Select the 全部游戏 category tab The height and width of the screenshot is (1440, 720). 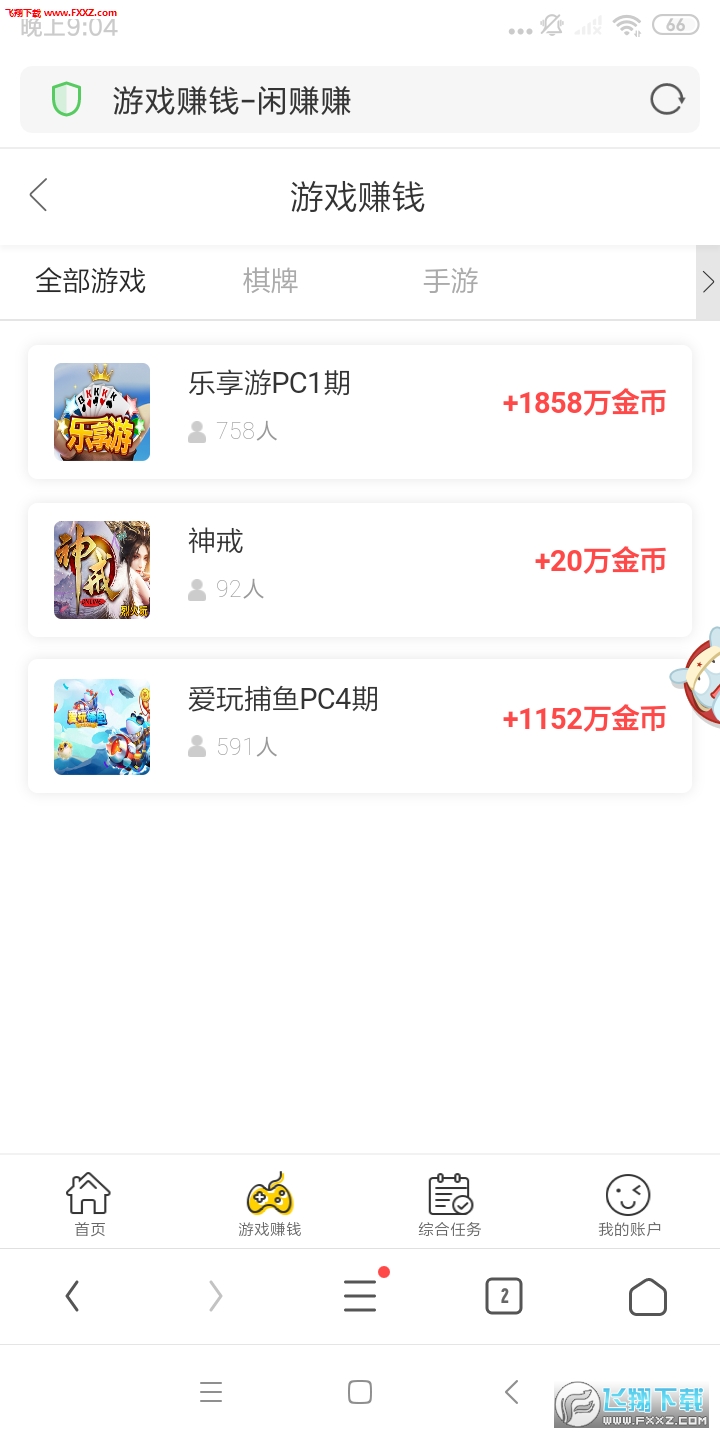coord(91,281)
